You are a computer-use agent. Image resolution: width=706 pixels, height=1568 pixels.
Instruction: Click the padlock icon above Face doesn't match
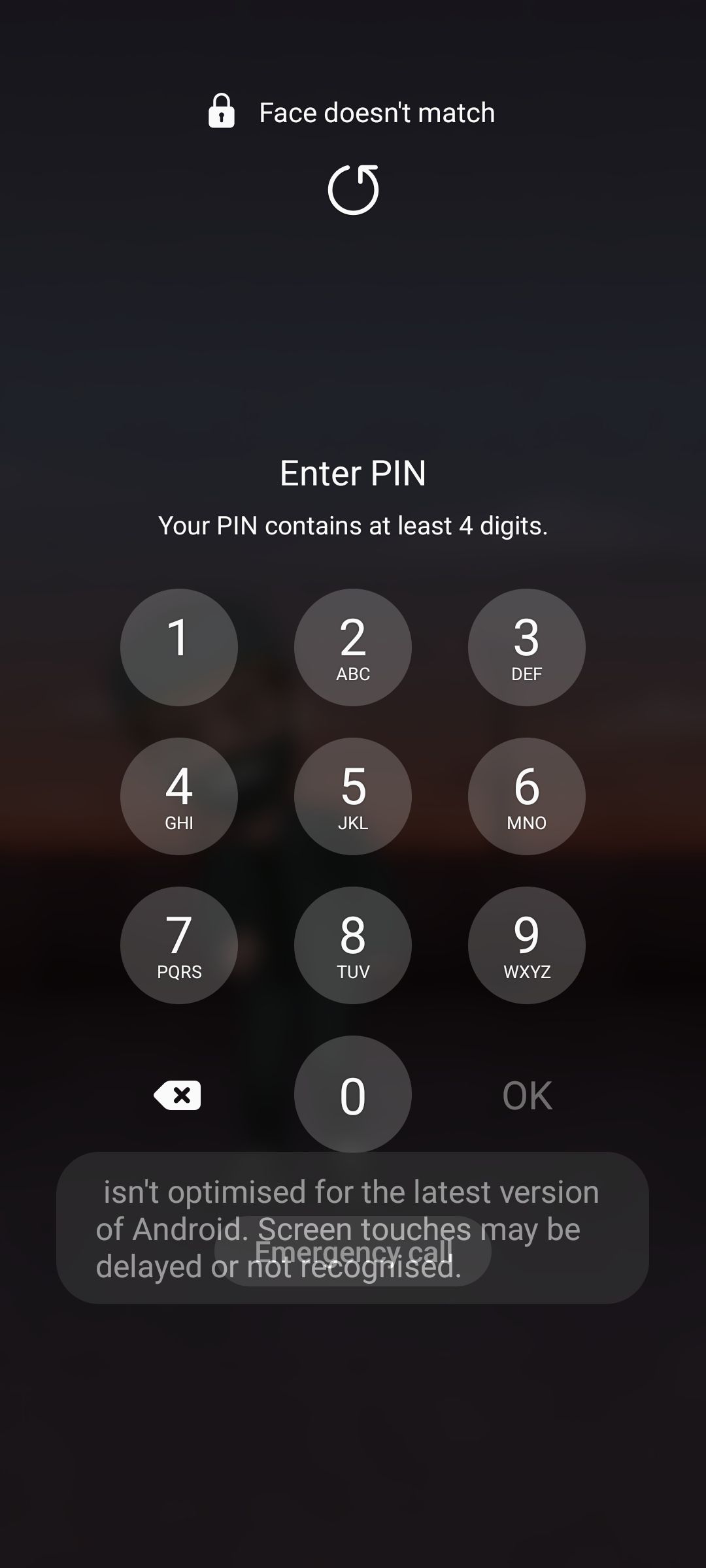click(x=222, y=112)
